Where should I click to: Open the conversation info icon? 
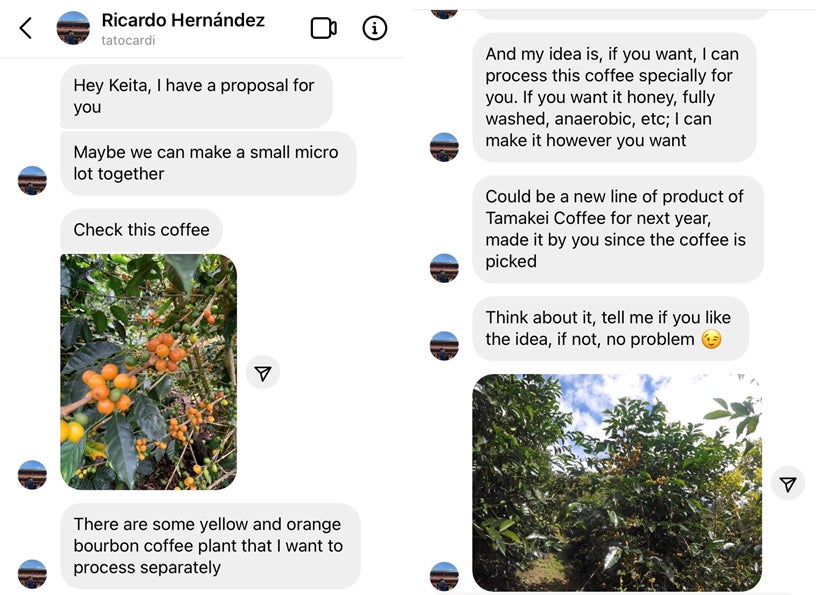click(x=374, y=28)
